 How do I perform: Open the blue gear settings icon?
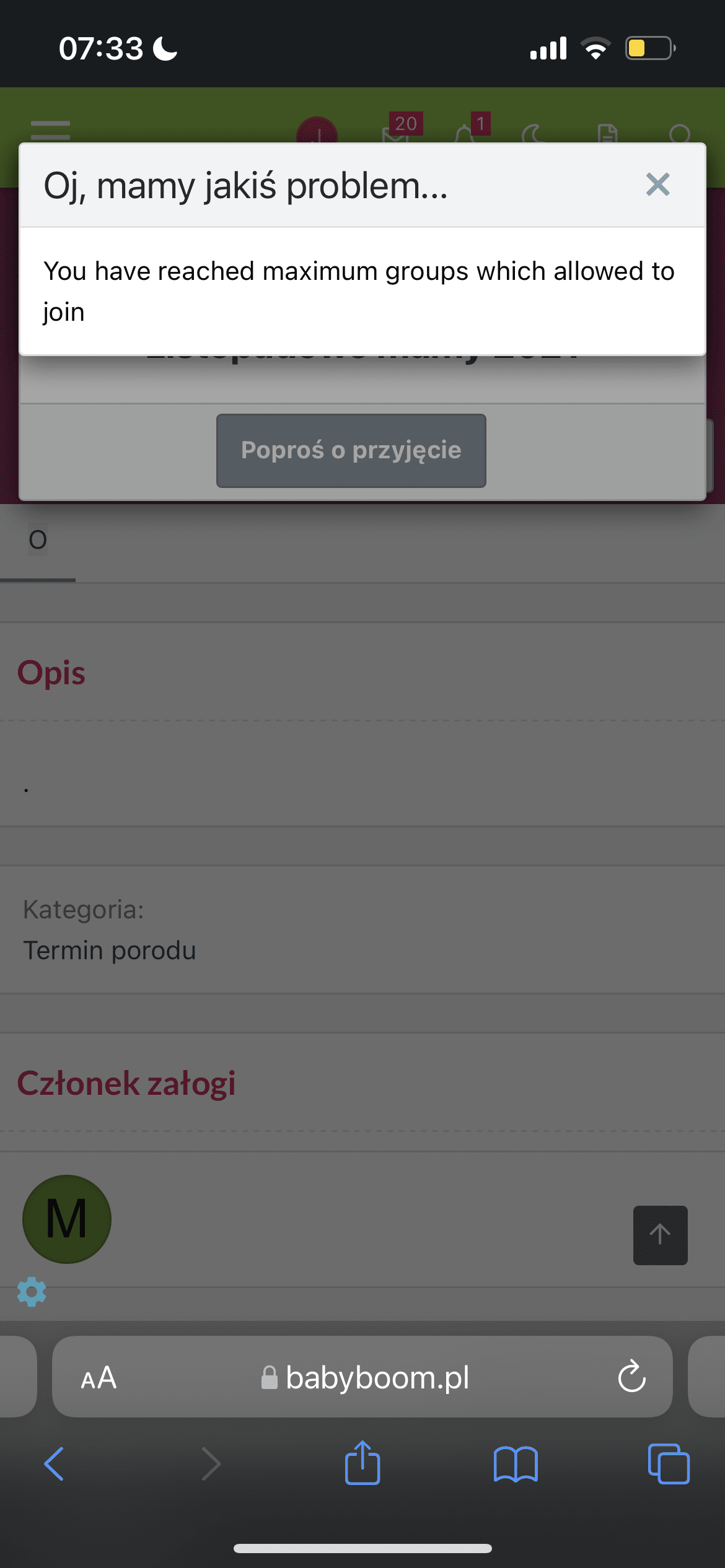(x=32, y=1292)
